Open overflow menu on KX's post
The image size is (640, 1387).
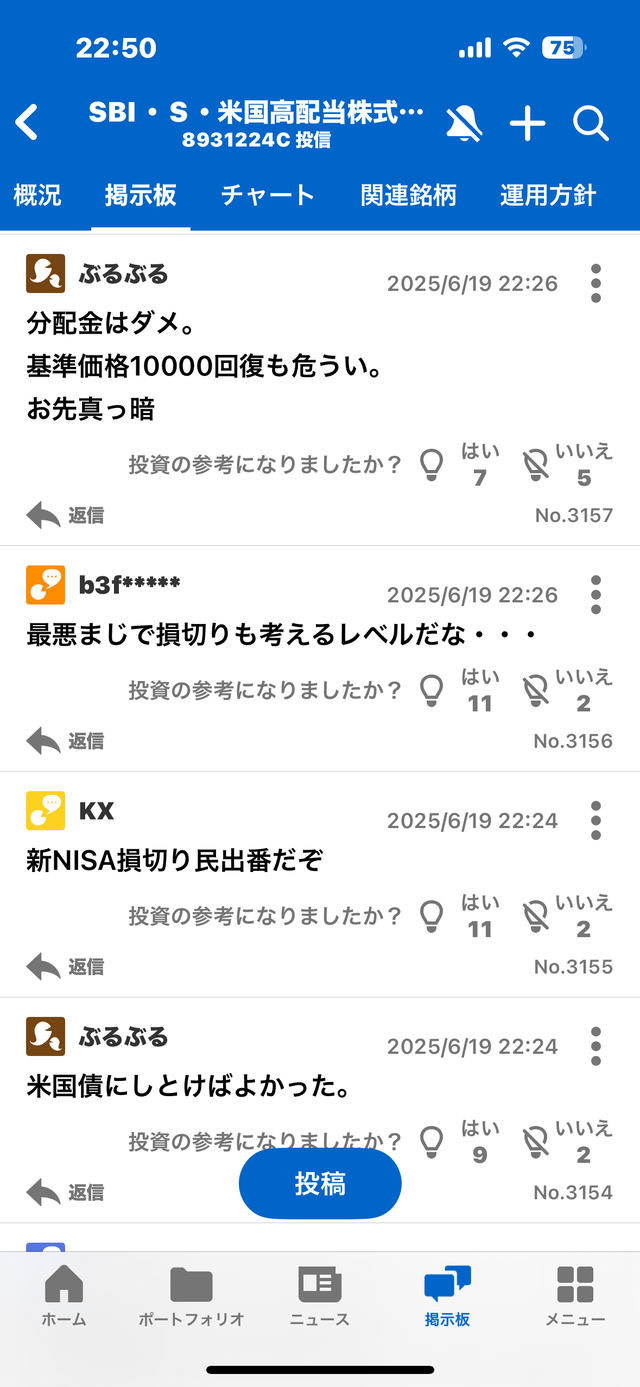point(596,820)
